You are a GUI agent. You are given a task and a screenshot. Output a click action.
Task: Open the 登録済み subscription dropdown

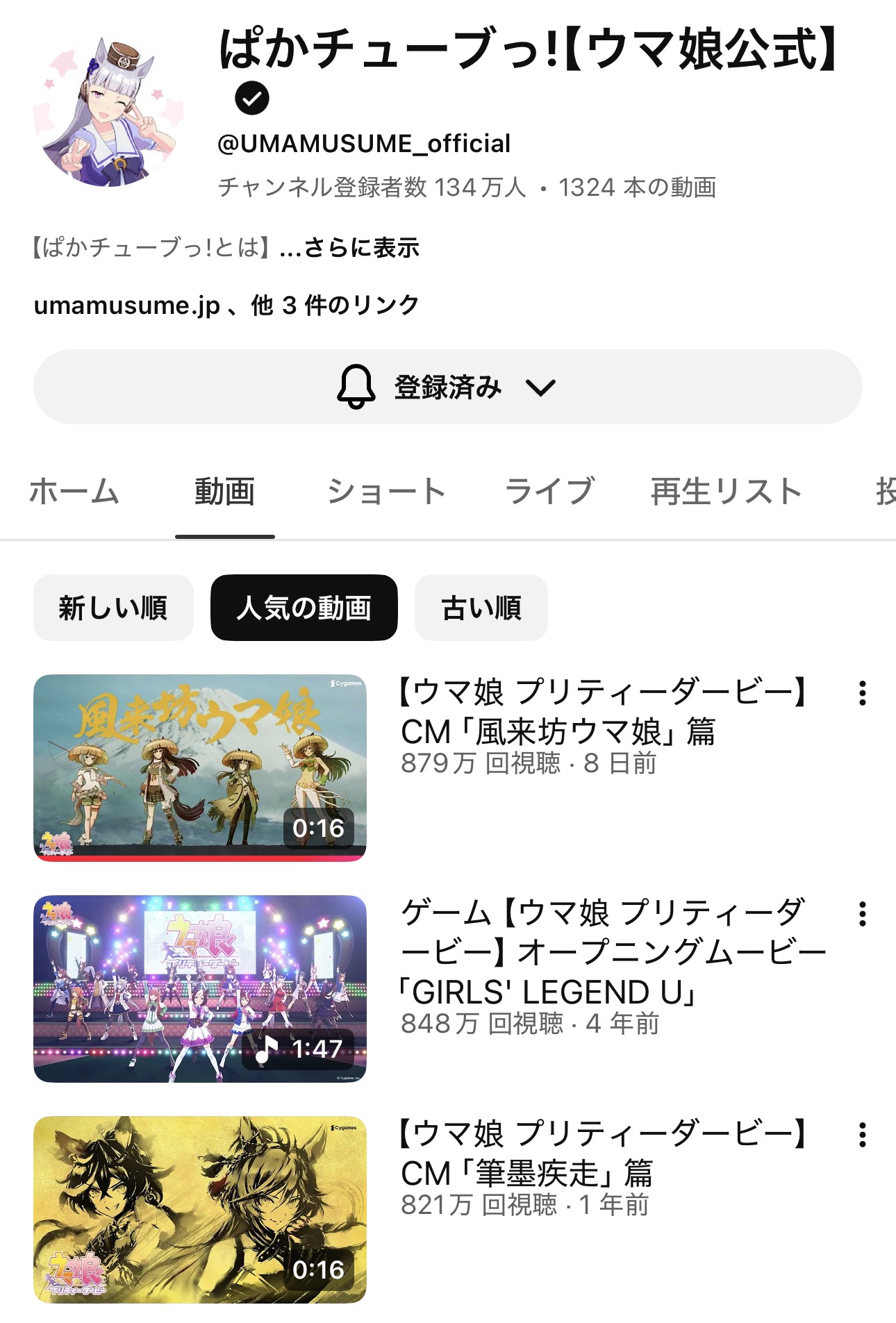pos(447,387)
